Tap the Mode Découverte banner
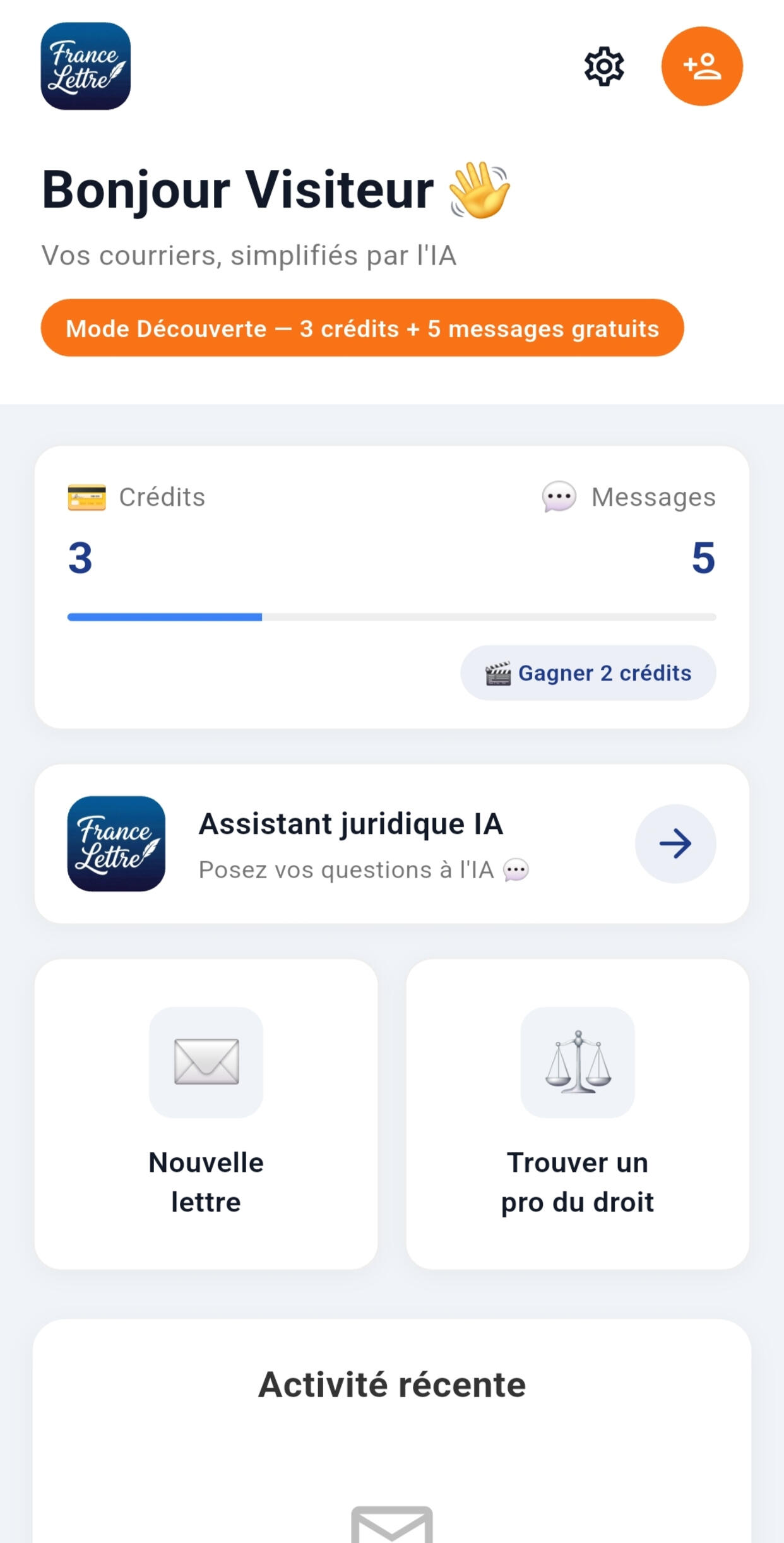Viewport: 784px width, 1543px height. click(362, 328)
